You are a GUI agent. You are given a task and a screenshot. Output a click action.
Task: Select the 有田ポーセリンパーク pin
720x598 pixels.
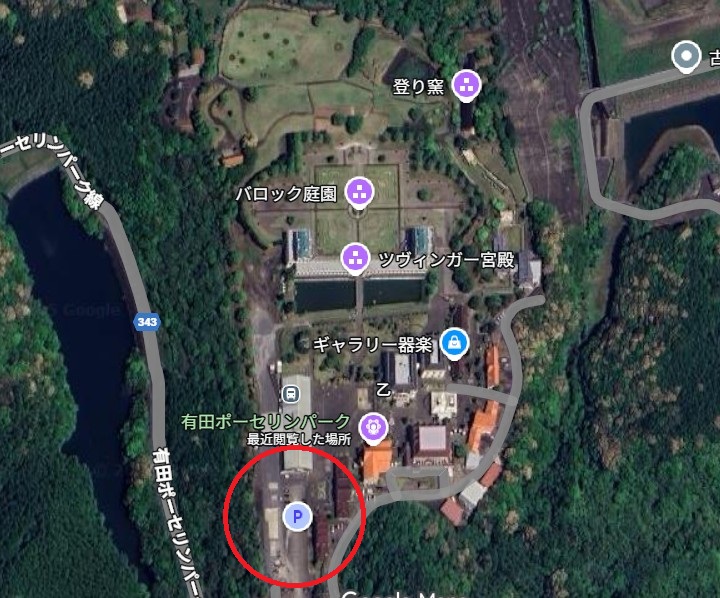[x=375, y=427]
